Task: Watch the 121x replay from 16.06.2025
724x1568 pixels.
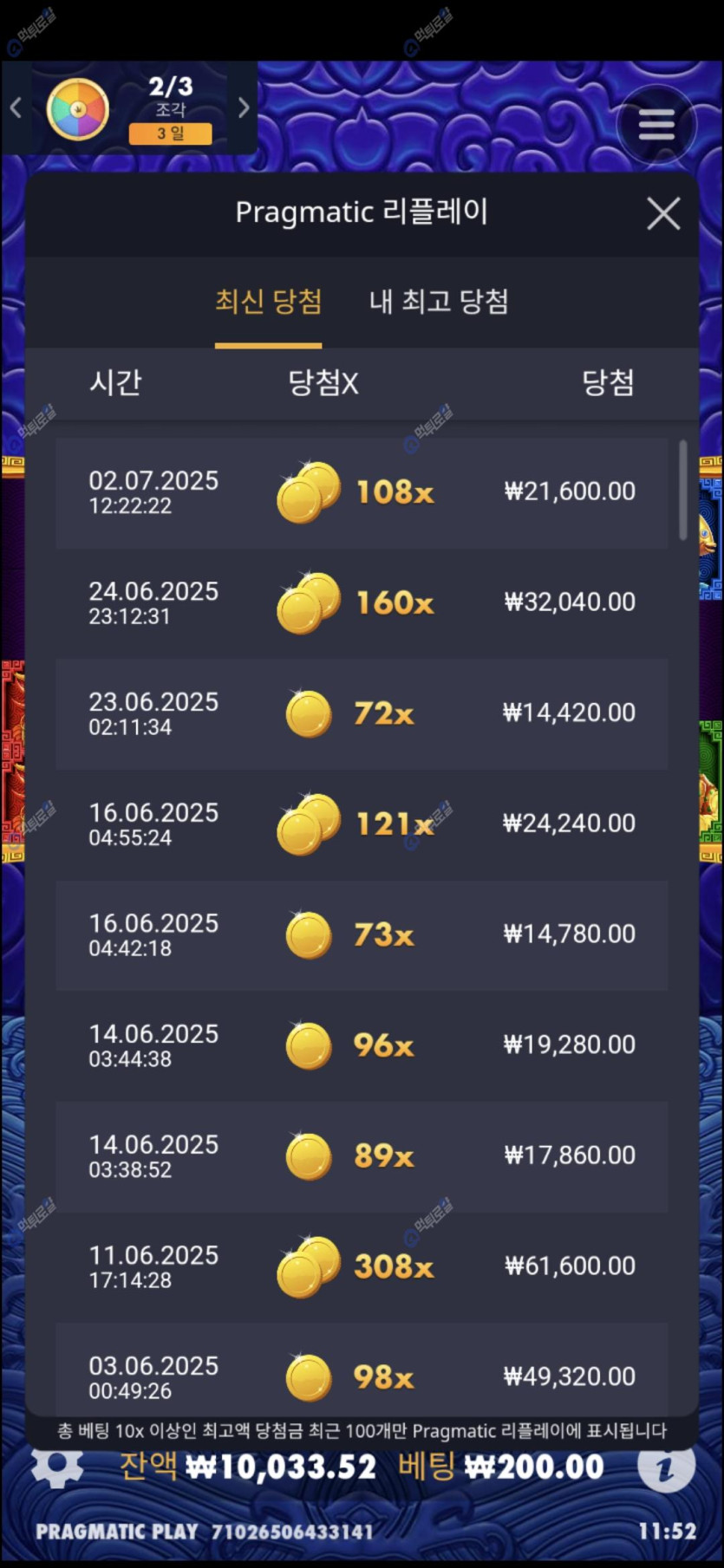Action: tap(362, 823)
